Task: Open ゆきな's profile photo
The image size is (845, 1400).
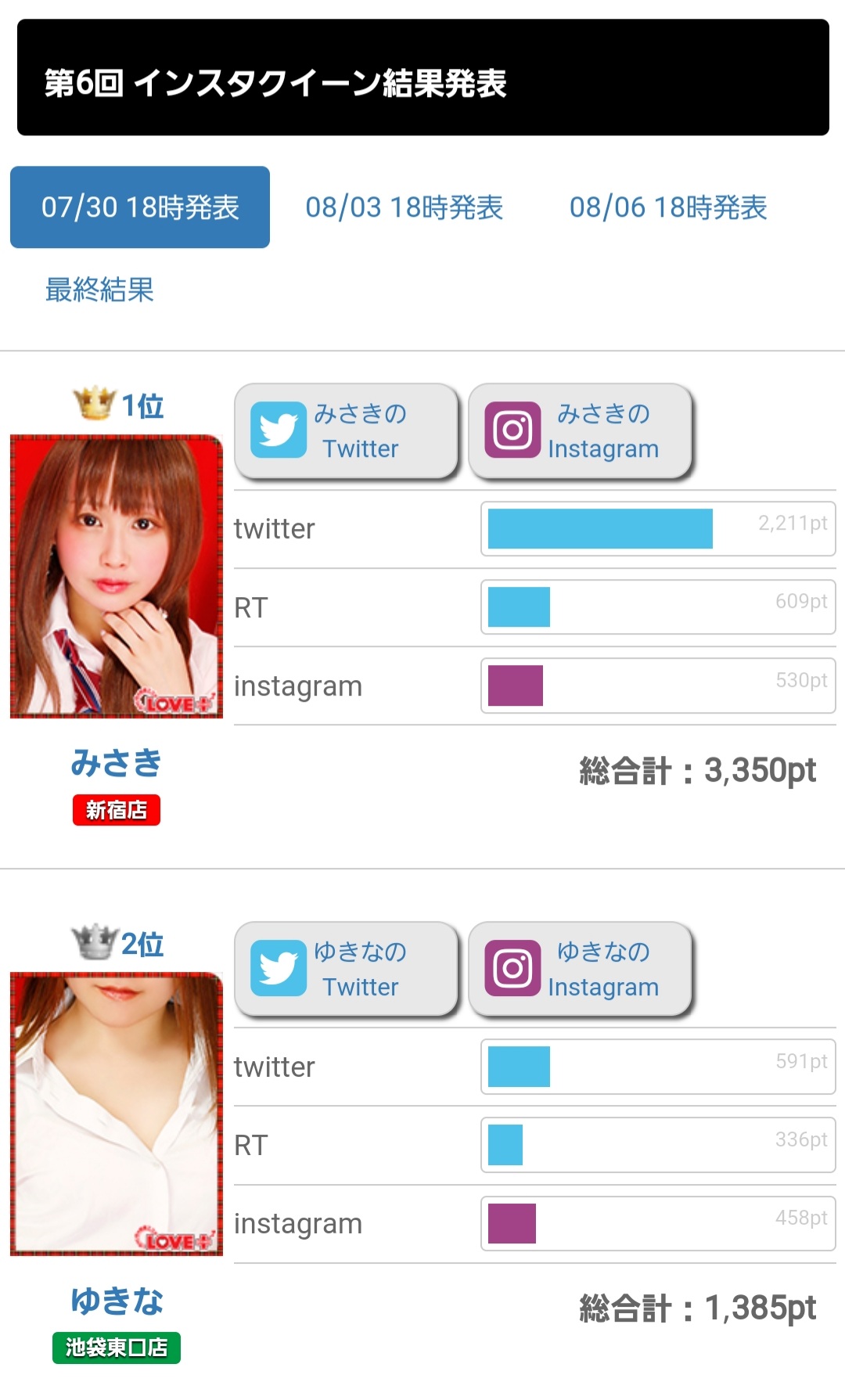Action: (x=117, y=1114)
